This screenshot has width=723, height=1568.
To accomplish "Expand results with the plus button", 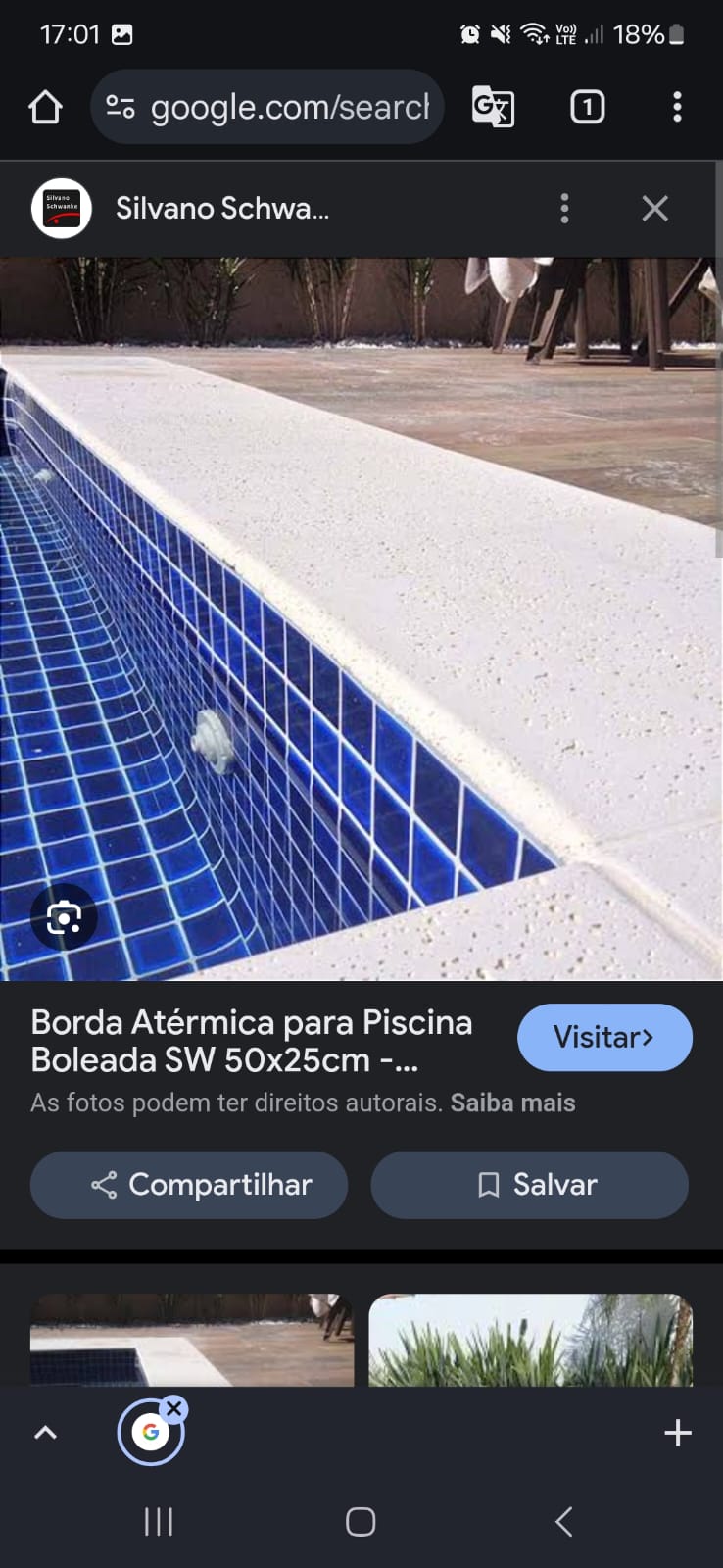I will pyautogui.click(x=677, y=1432).
